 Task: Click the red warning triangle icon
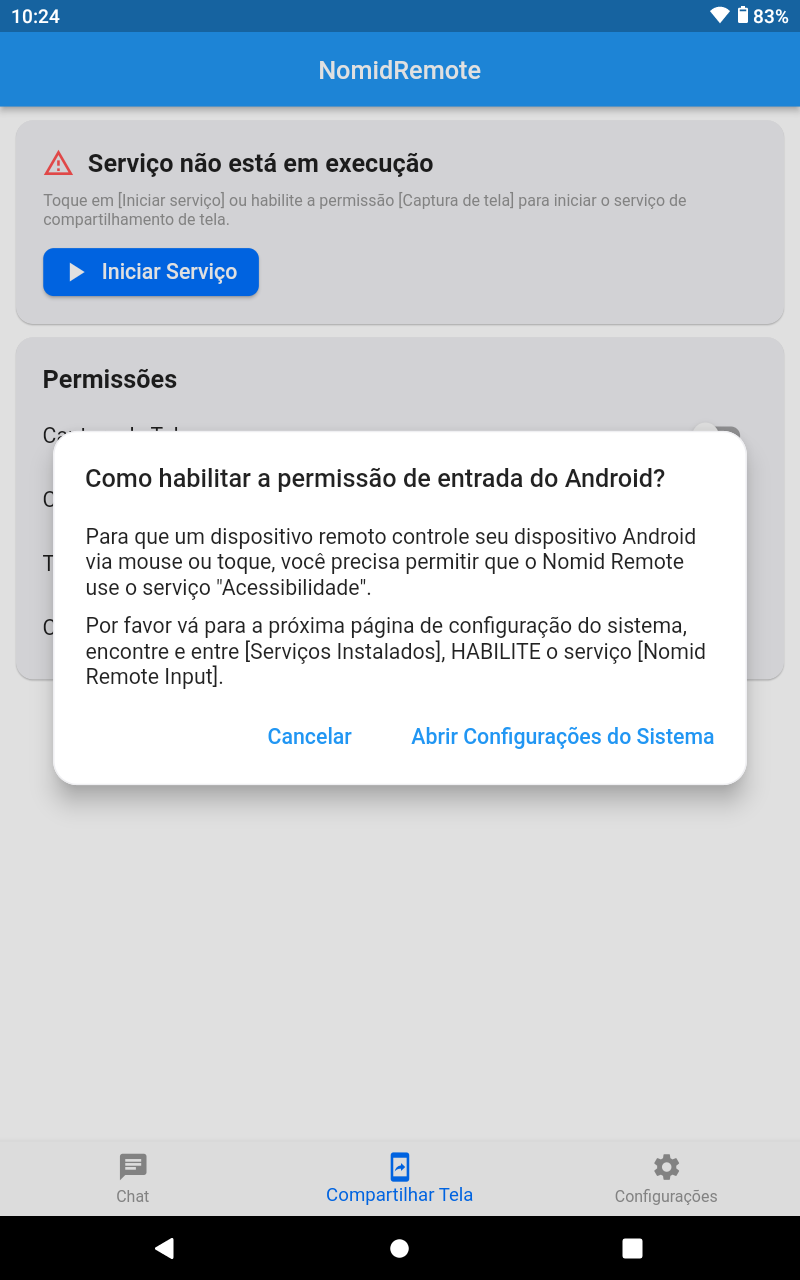pos(56,162)
